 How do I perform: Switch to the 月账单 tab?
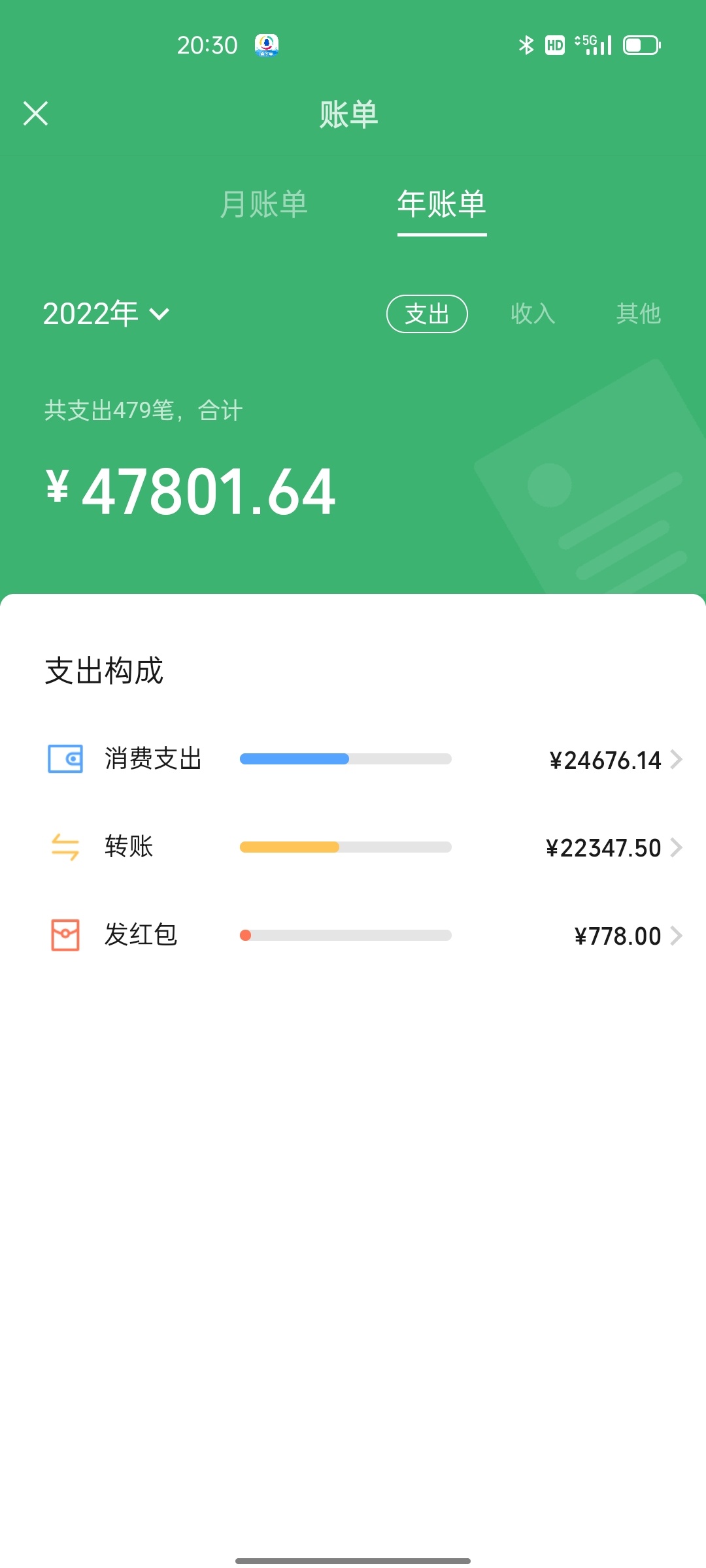pyautogui.click(x=264, y=204)
